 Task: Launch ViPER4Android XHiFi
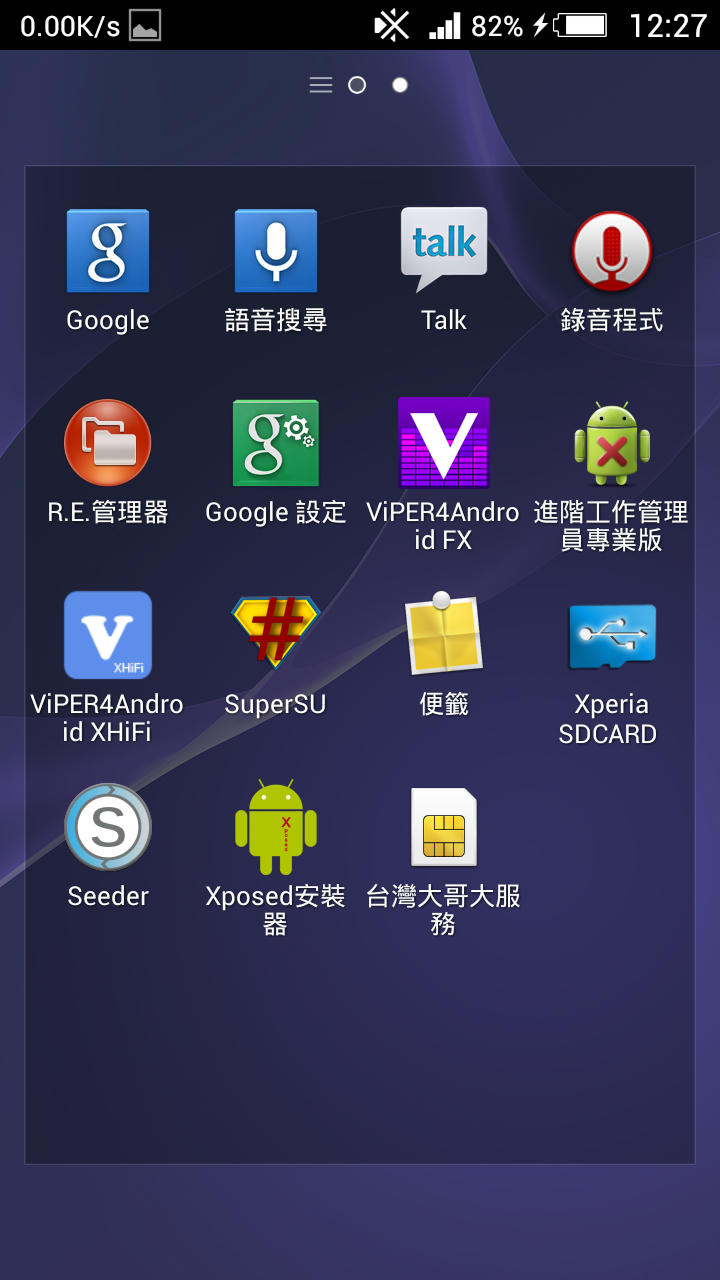point(108,636)
